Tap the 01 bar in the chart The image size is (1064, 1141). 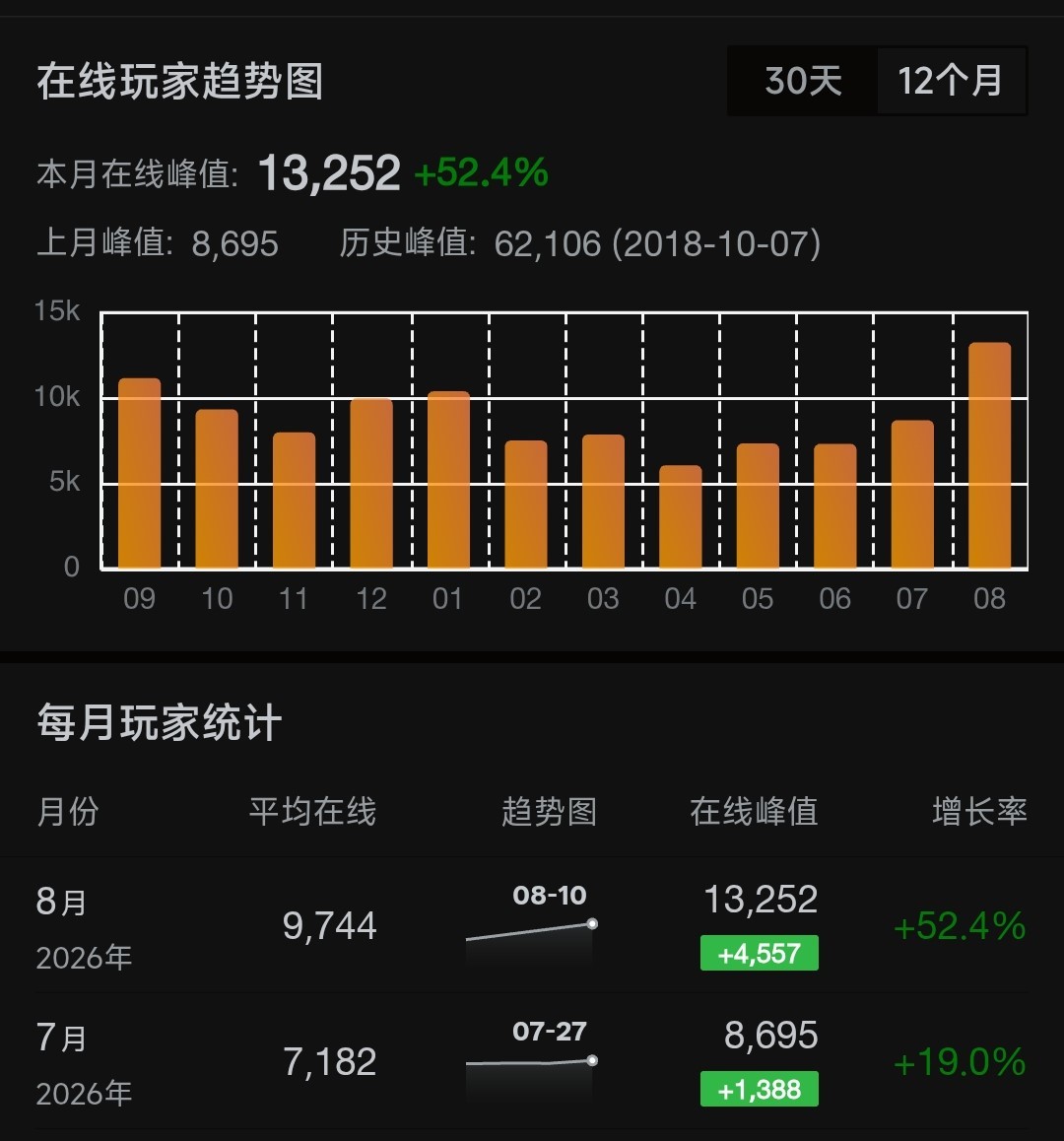(449, 480)
